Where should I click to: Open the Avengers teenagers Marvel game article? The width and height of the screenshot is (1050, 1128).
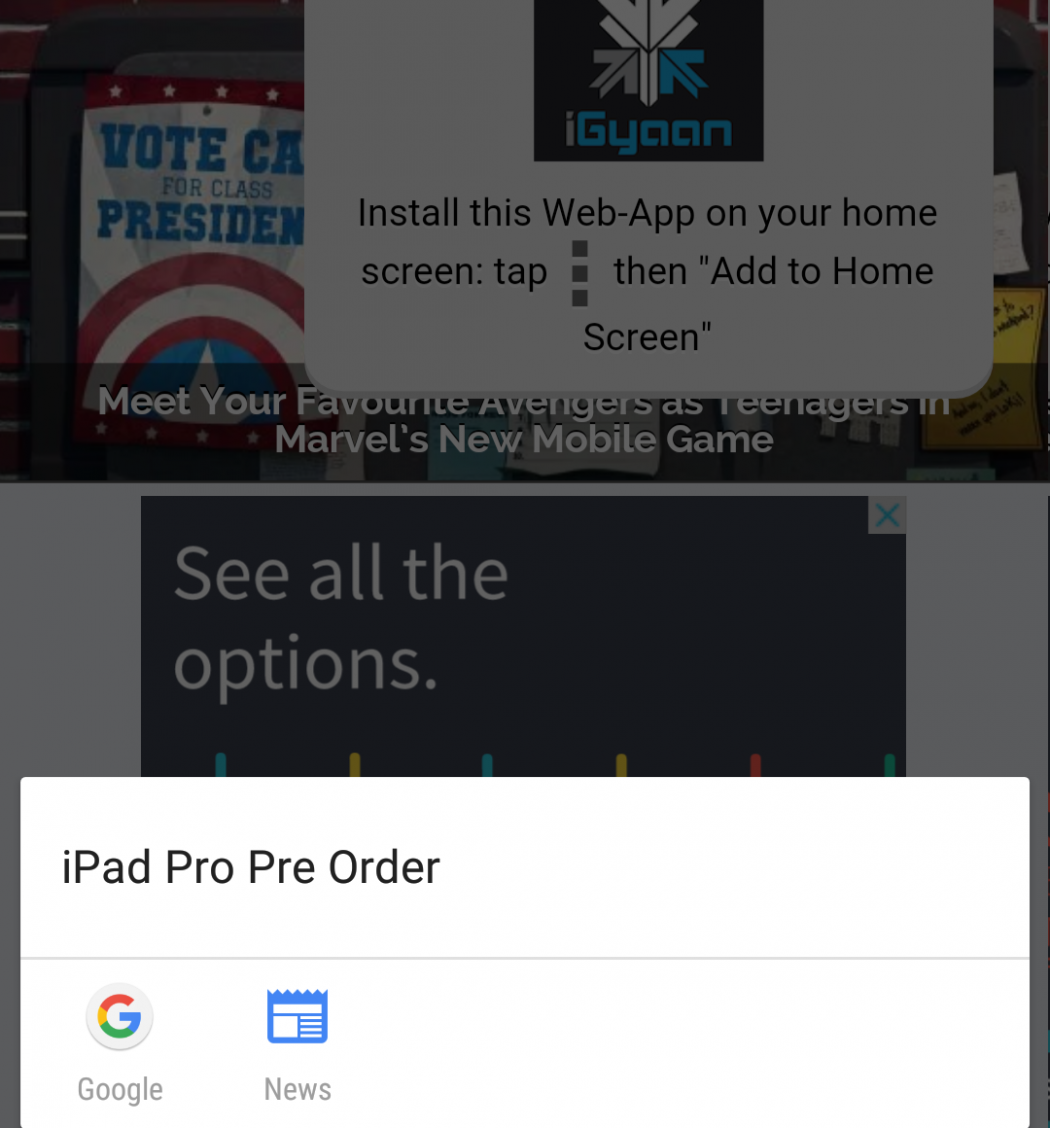click(x=523, y=420)
